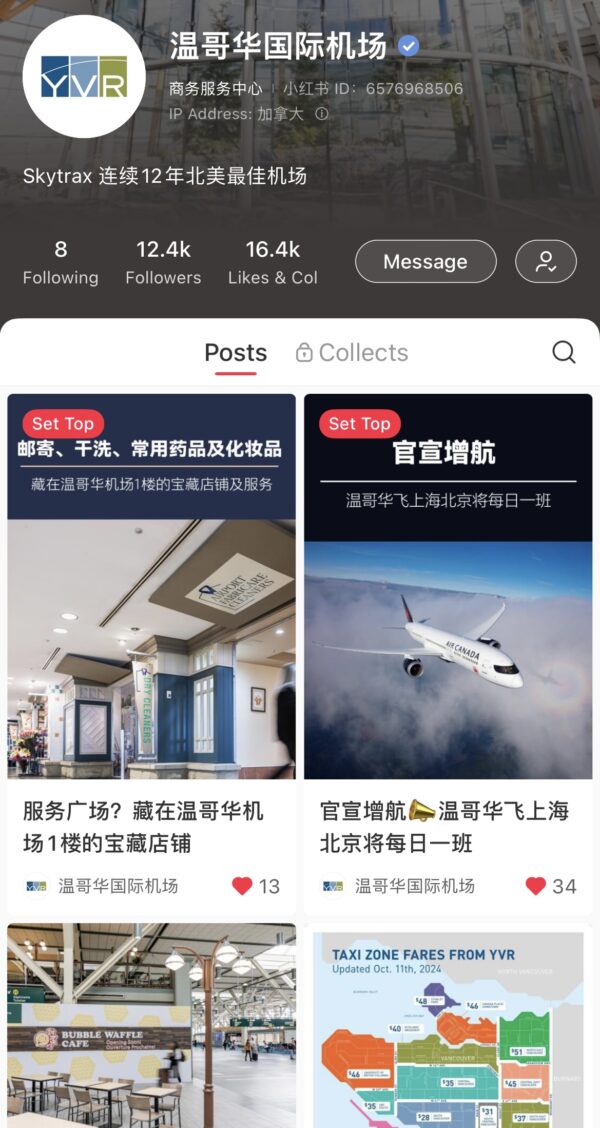Search this profile's posts
The width and height of the screenshot is (600, 1128).
(564, 352)
